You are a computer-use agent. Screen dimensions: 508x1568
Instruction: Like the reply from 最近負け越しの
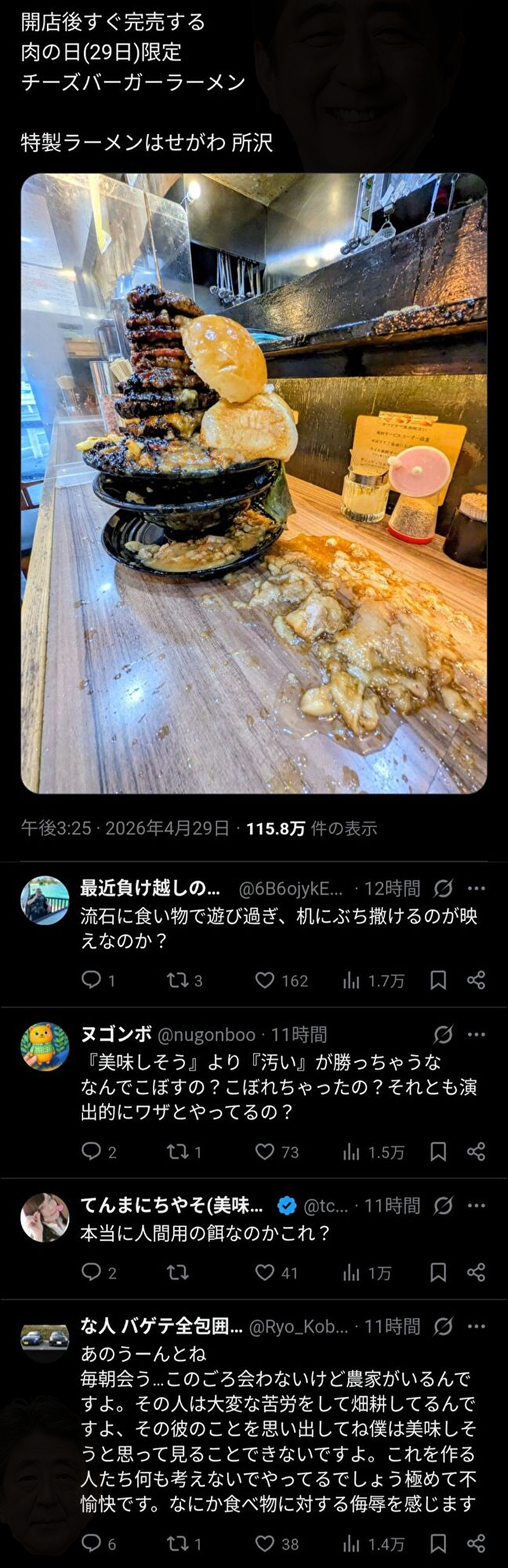[266, 980]
